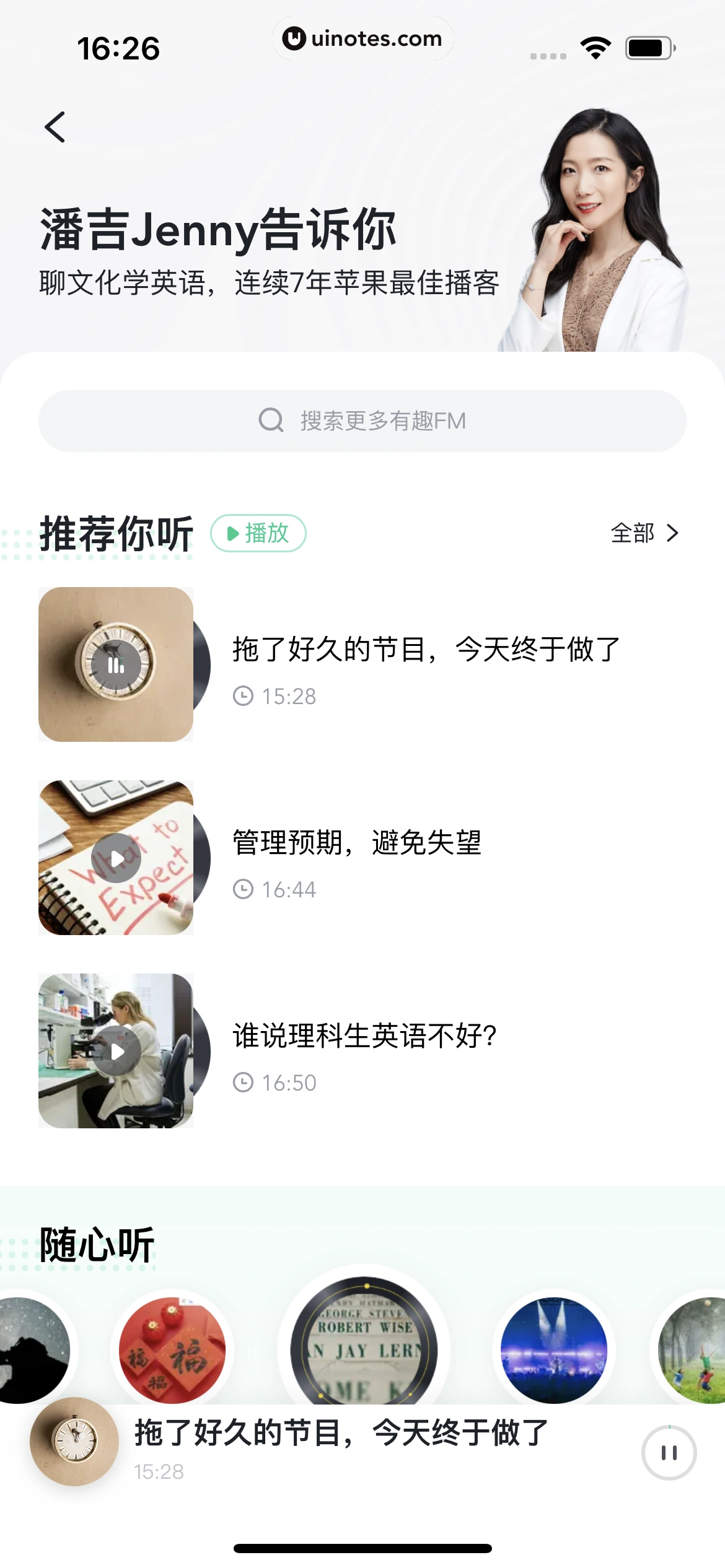Tap the 播放 play button
Image resolution: width=725 pixels, height=1568 pixels.
[257, 533]
